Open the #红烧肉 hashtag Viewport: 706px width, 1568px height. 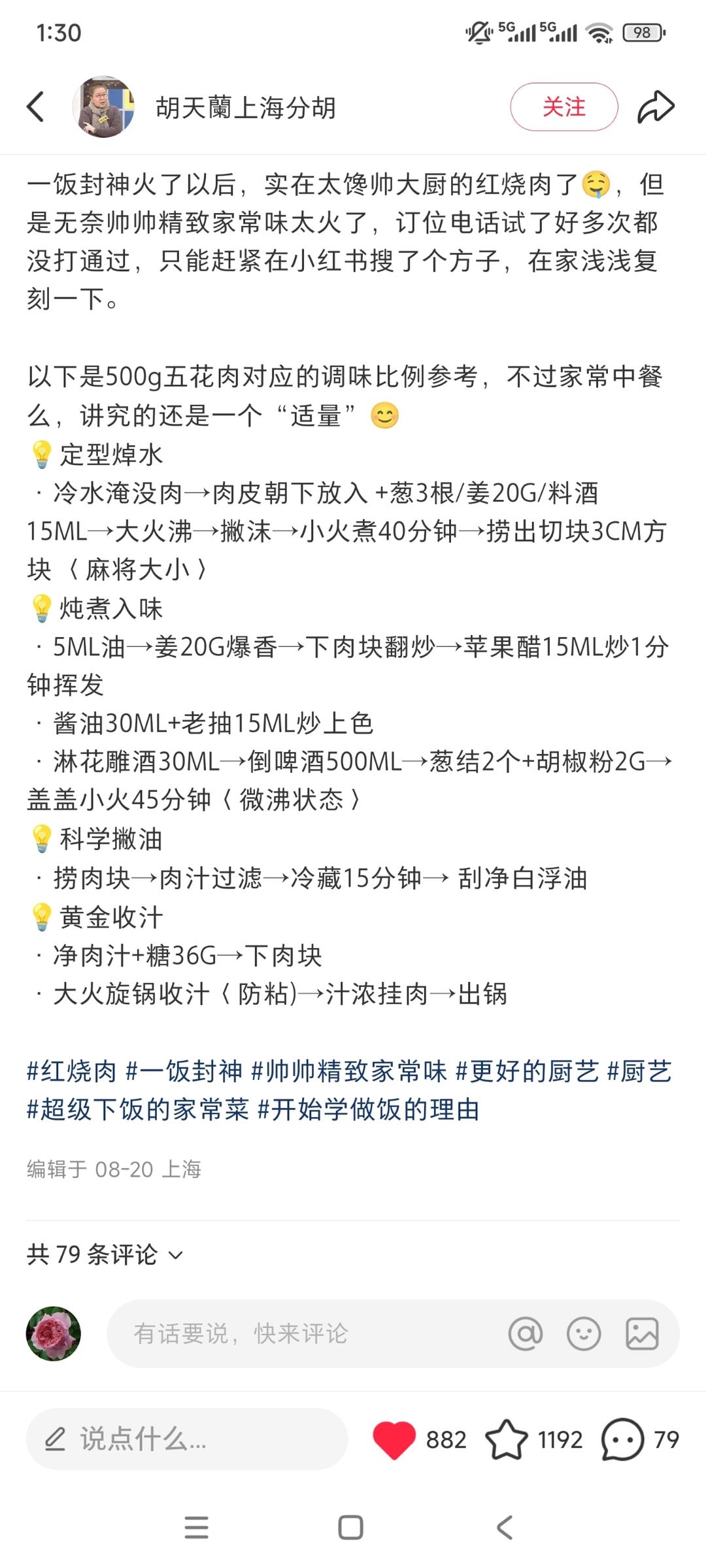pyautogui.click(x=71, y=1071)
